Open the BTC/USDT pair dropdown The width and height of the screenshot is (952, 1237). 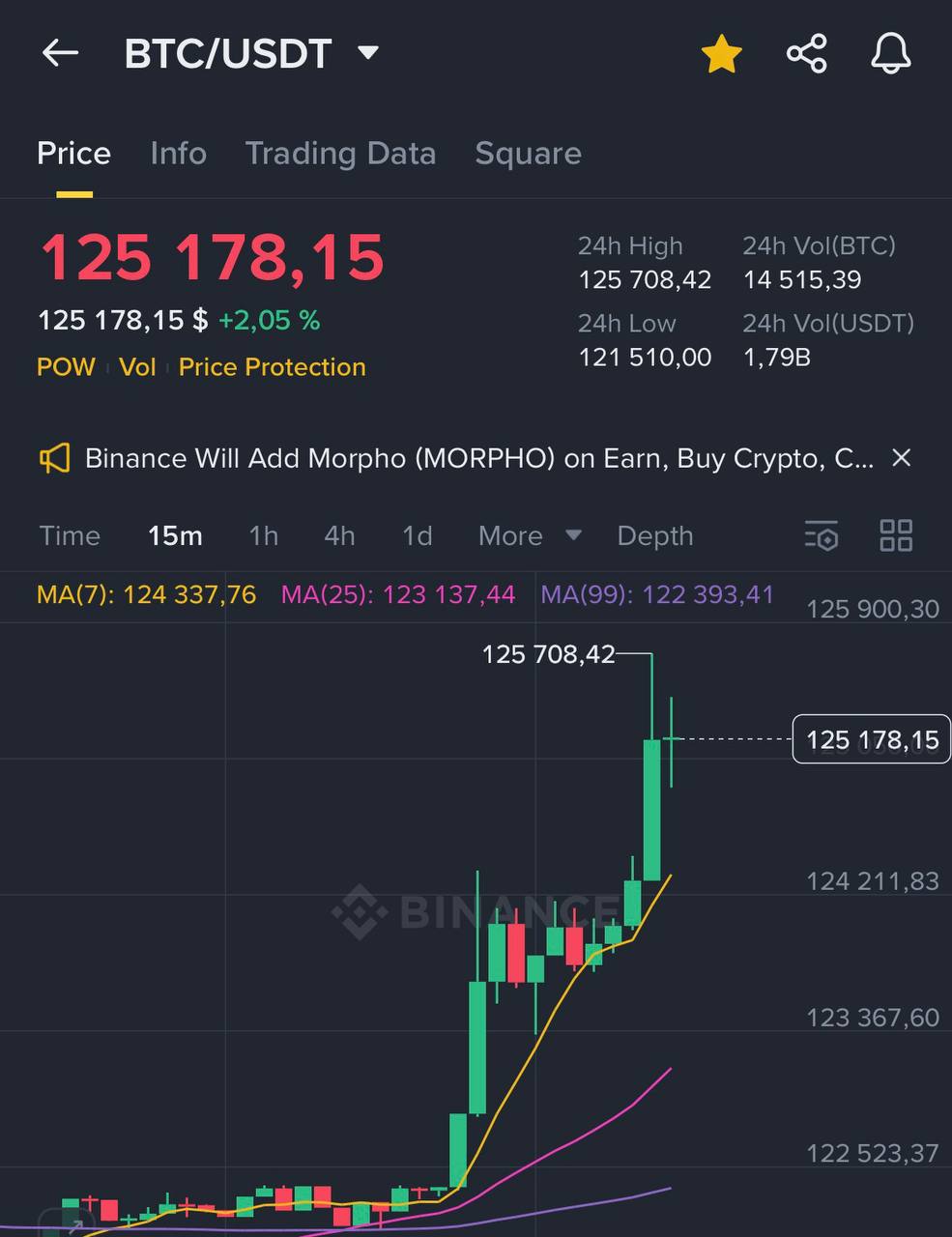tap(367, 53)
